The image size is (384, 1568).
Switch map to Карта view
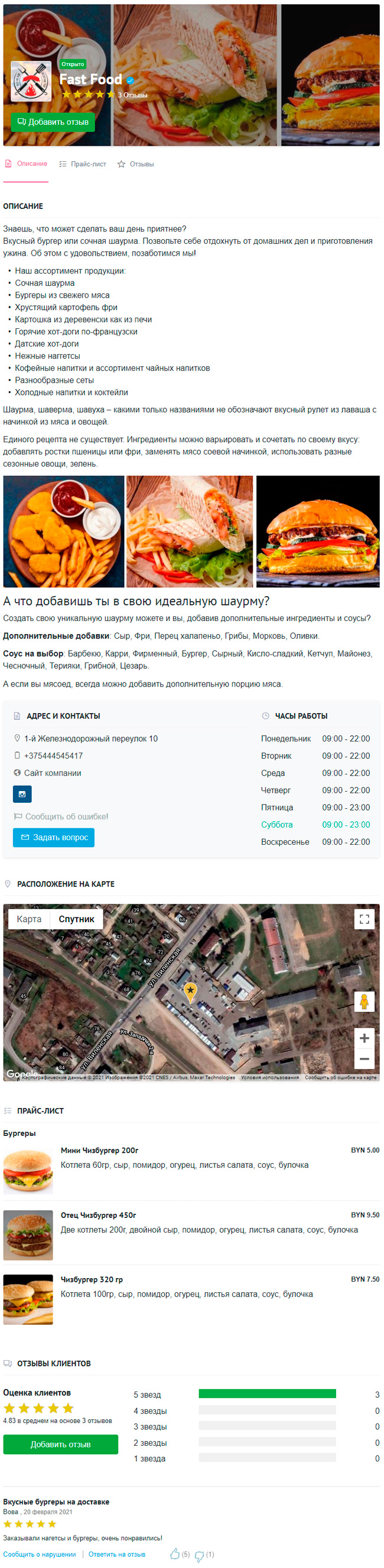point(28,919)
